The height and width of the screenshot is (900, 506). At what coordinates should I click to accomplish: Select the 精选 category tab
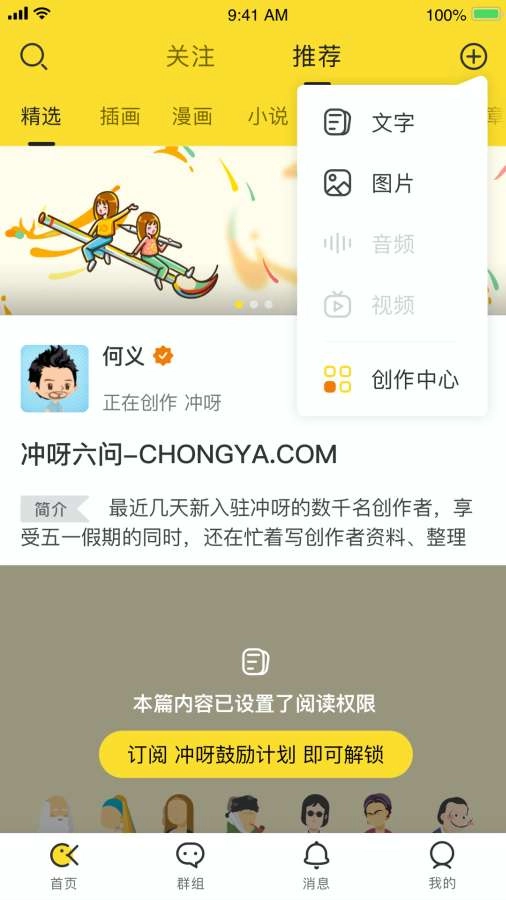(41, 117)
